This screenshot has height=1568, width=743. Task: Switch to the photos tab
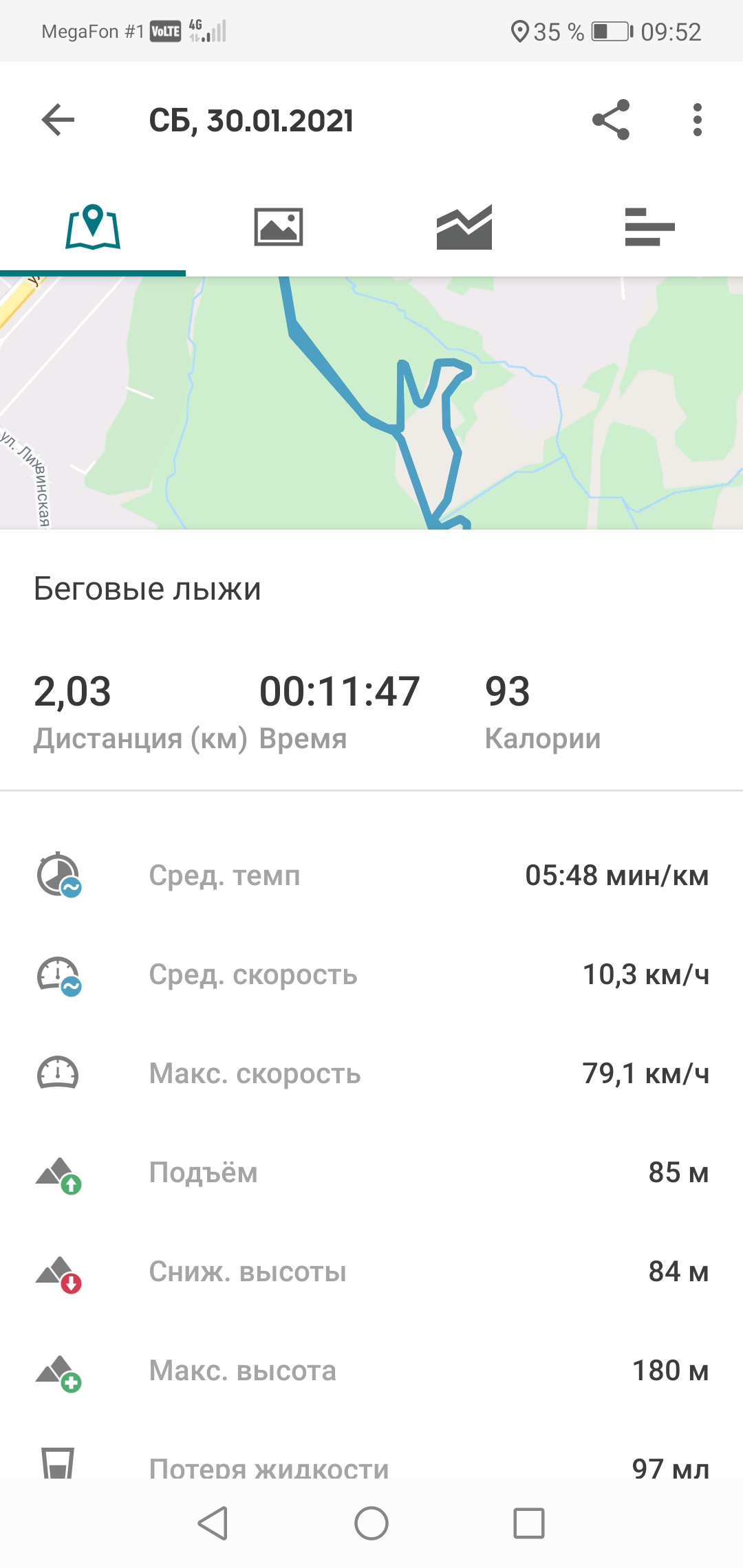point(279,227)
